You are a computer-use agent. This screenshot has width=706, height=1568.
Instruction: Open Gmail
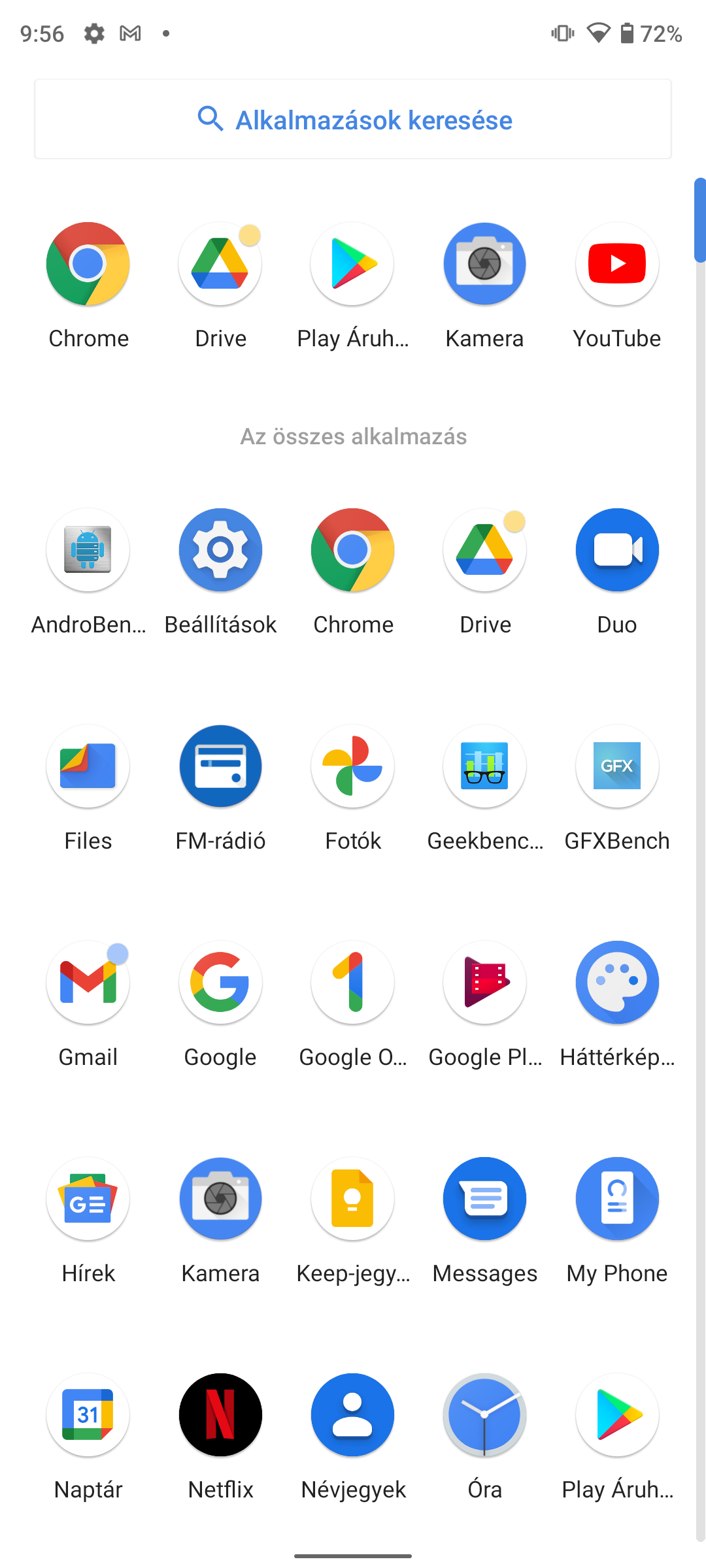pyautogui.click(x=88, y=983)
